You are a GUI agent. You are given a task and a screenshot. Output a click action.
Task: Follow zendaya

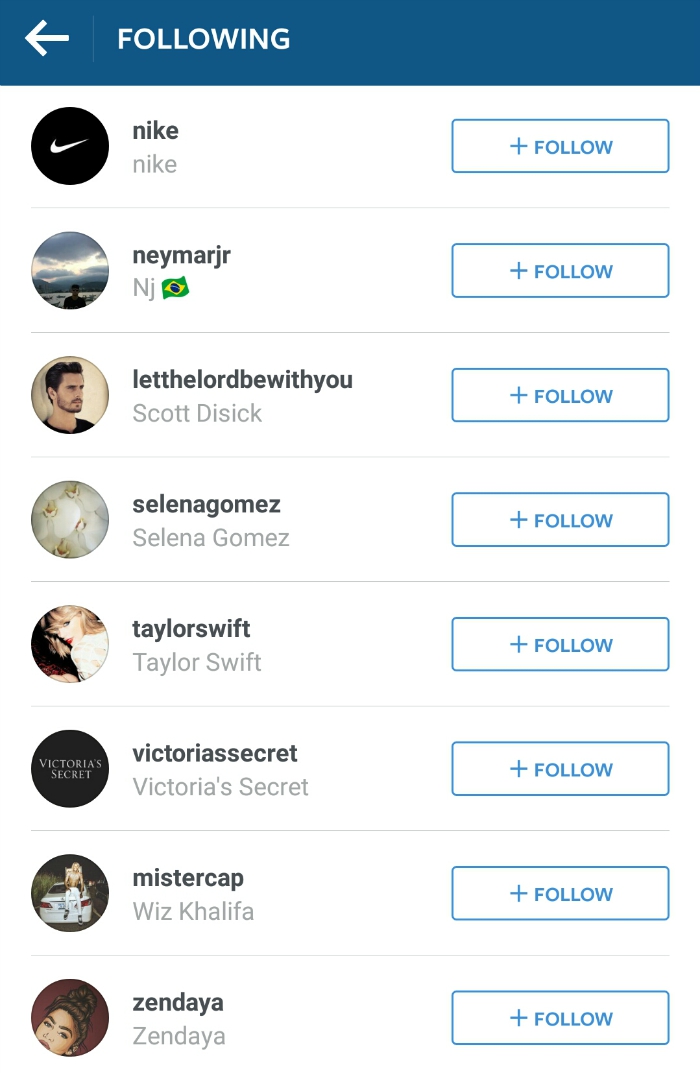coord(560,1018)
